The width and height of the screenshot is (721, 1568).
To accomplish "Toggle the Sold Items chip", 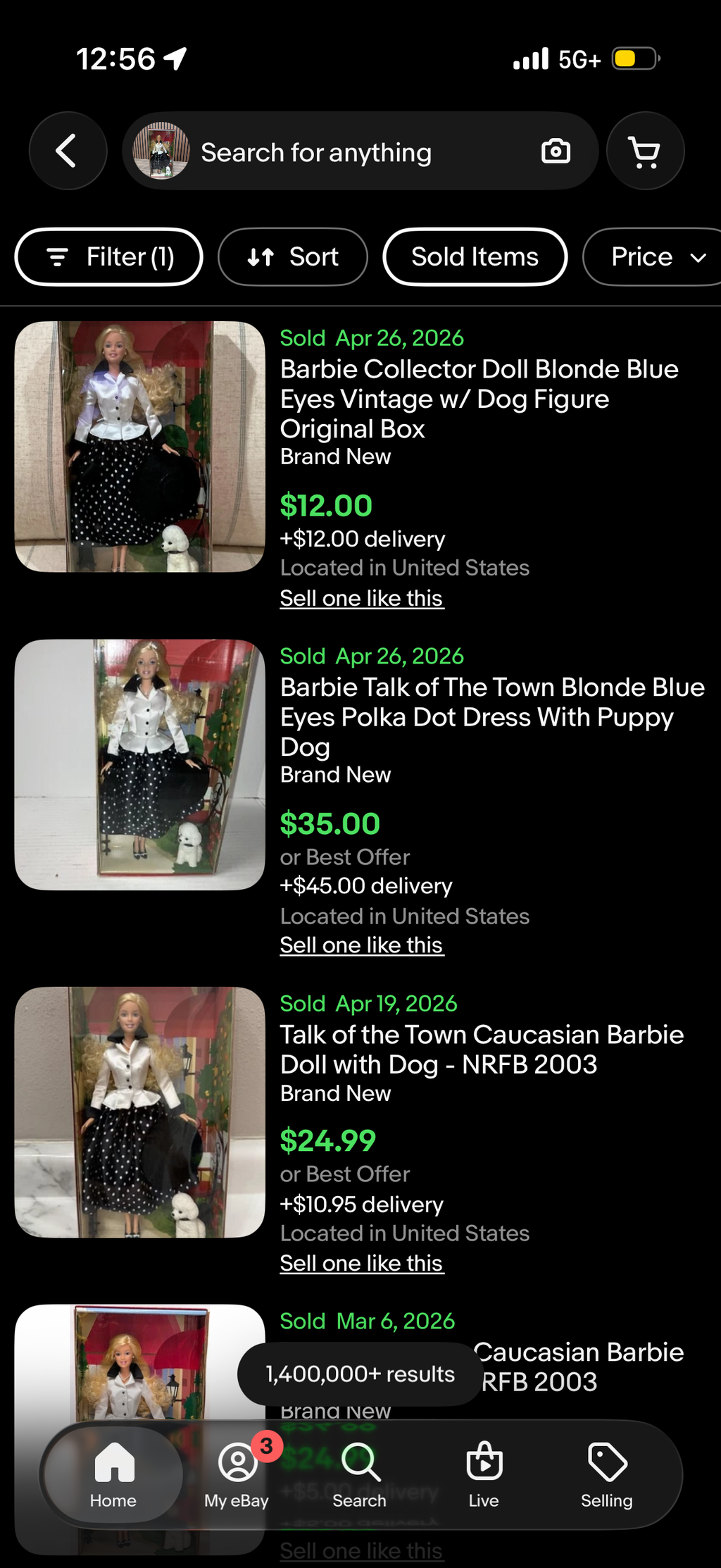I will coord(475,256).
